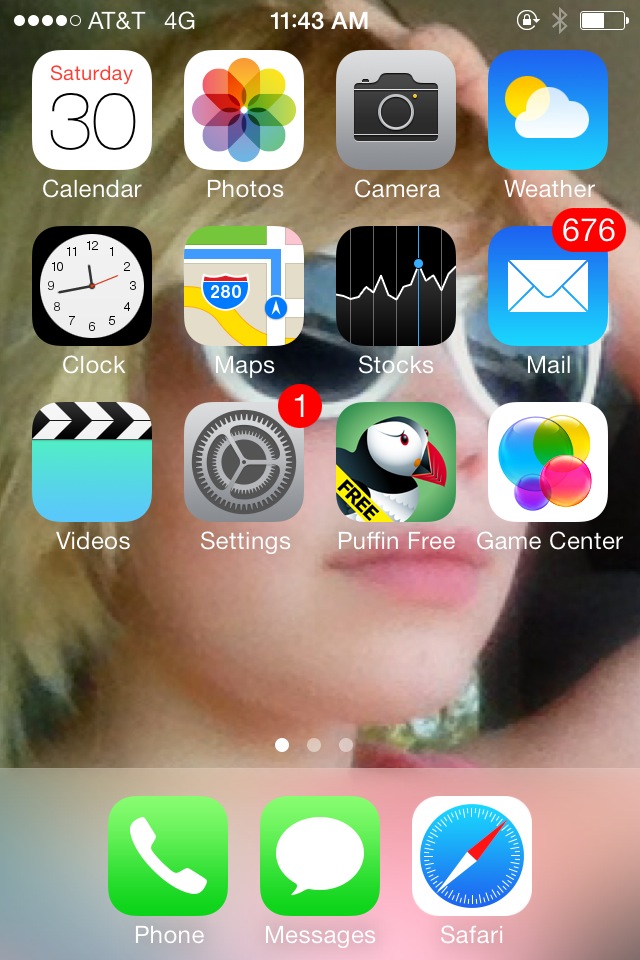Launch the Videos app
The height and width of the screenshot is (960, 640).
pos(92,462)
